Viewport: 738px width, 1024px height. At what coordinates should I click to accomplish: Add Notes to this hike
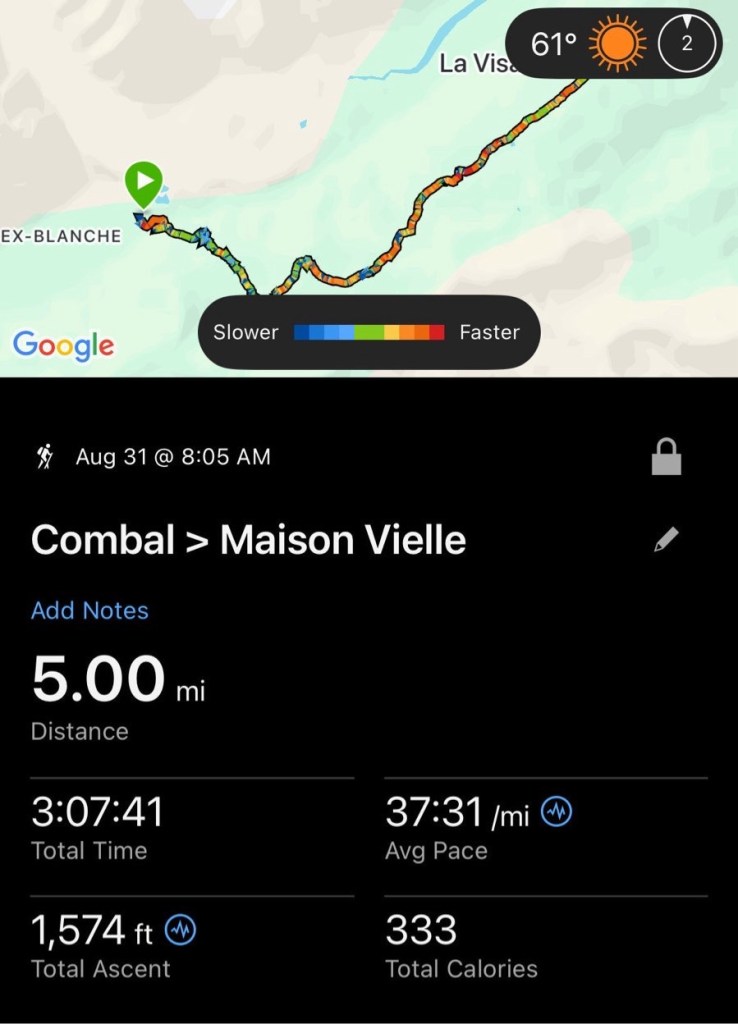click(x=90, y=611)
